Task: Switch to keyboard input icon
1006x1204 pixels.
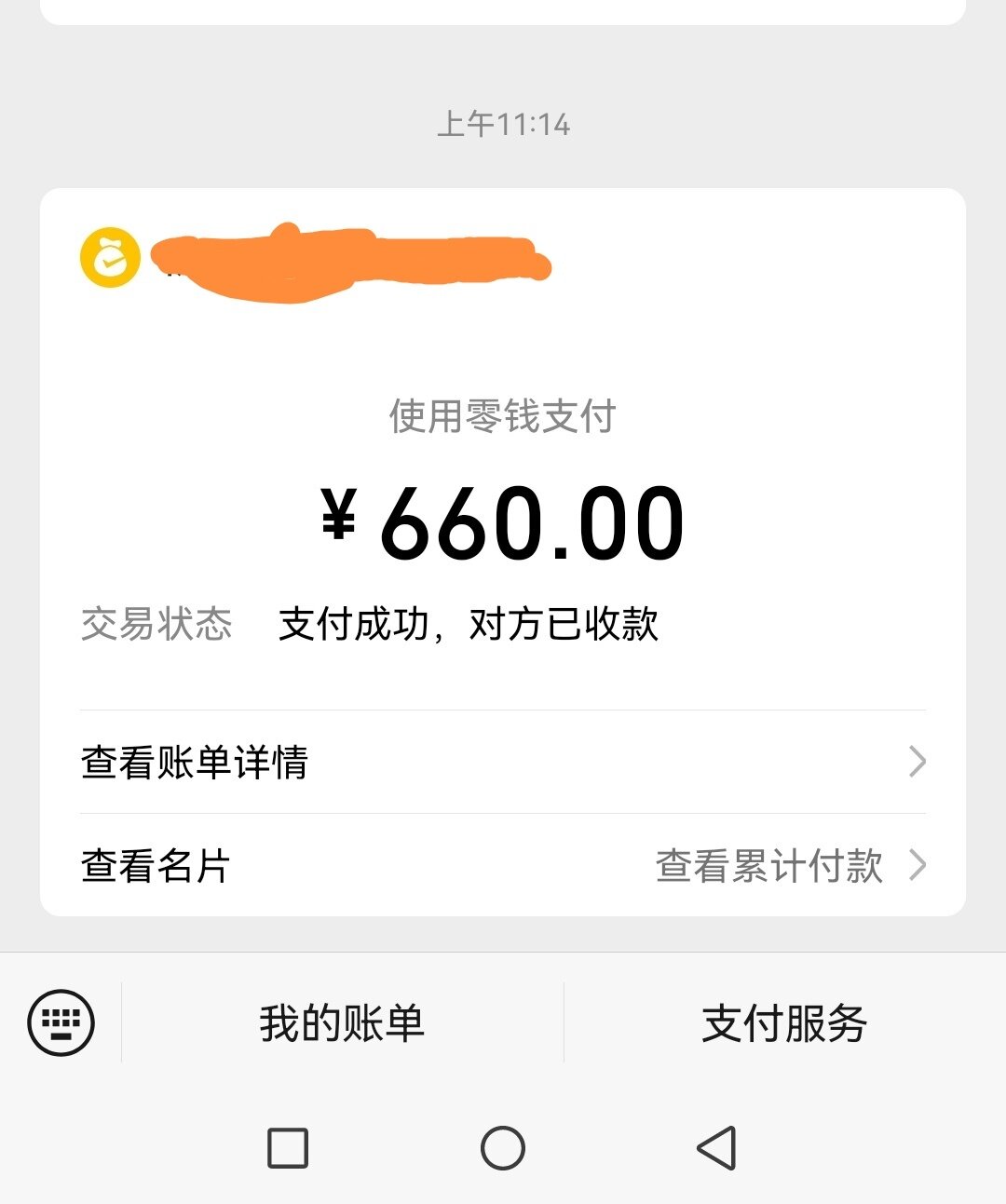Action: tap(61, 1022)
